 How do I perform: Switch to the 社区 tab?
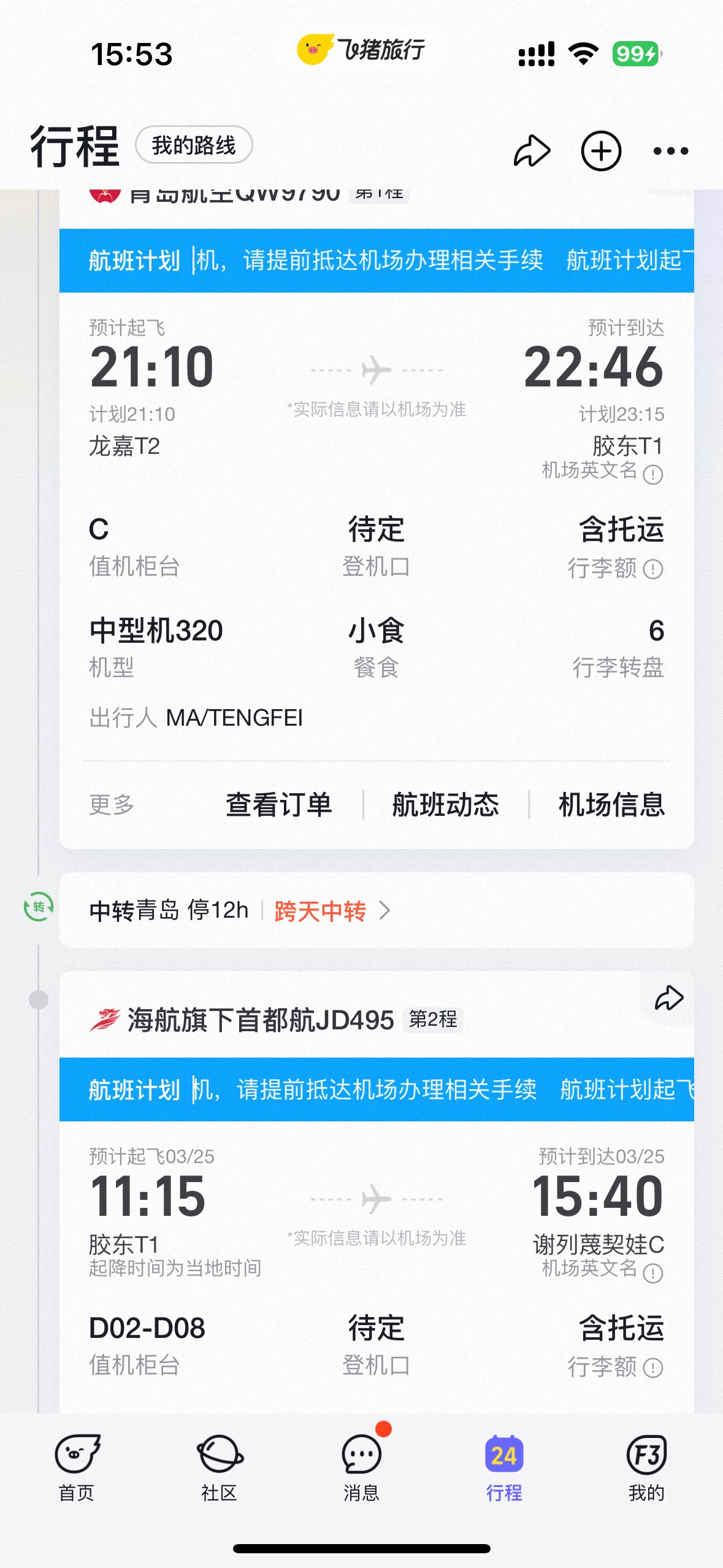click(219, 1467)
